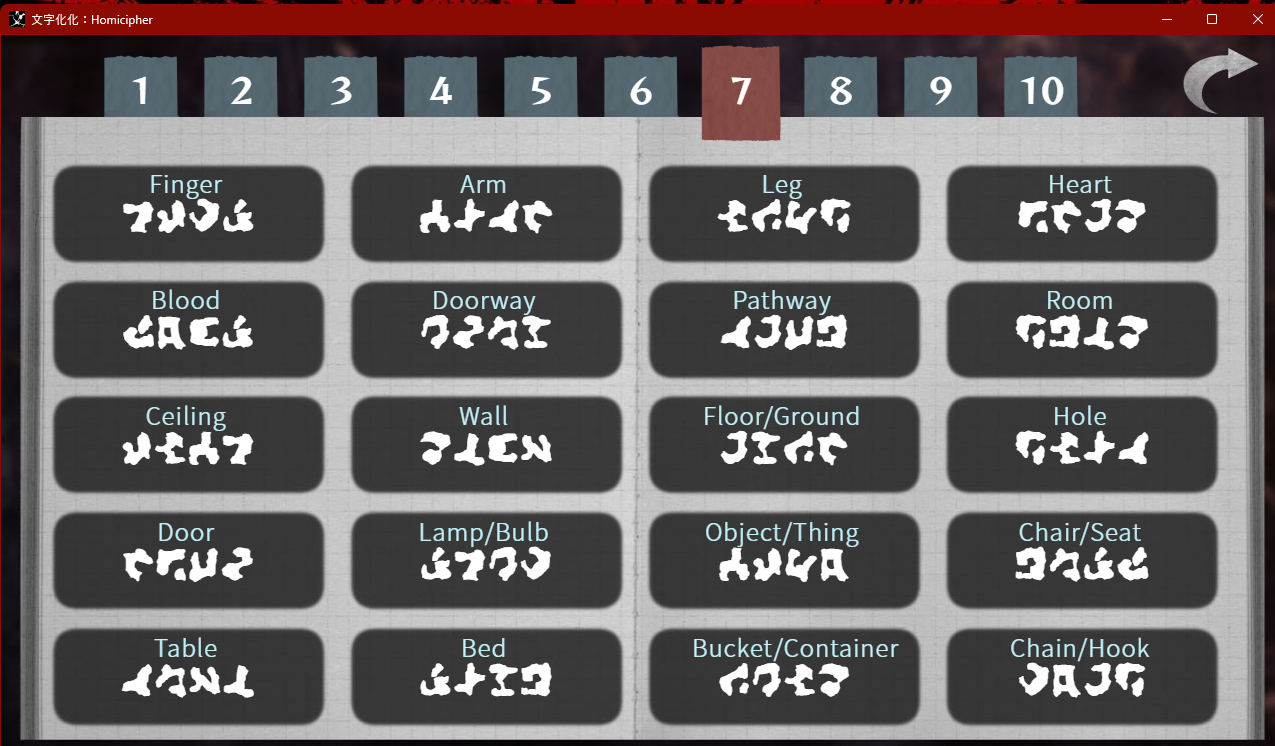
Task: Tap the Floor/Ground word card
Action: point(783,445)
